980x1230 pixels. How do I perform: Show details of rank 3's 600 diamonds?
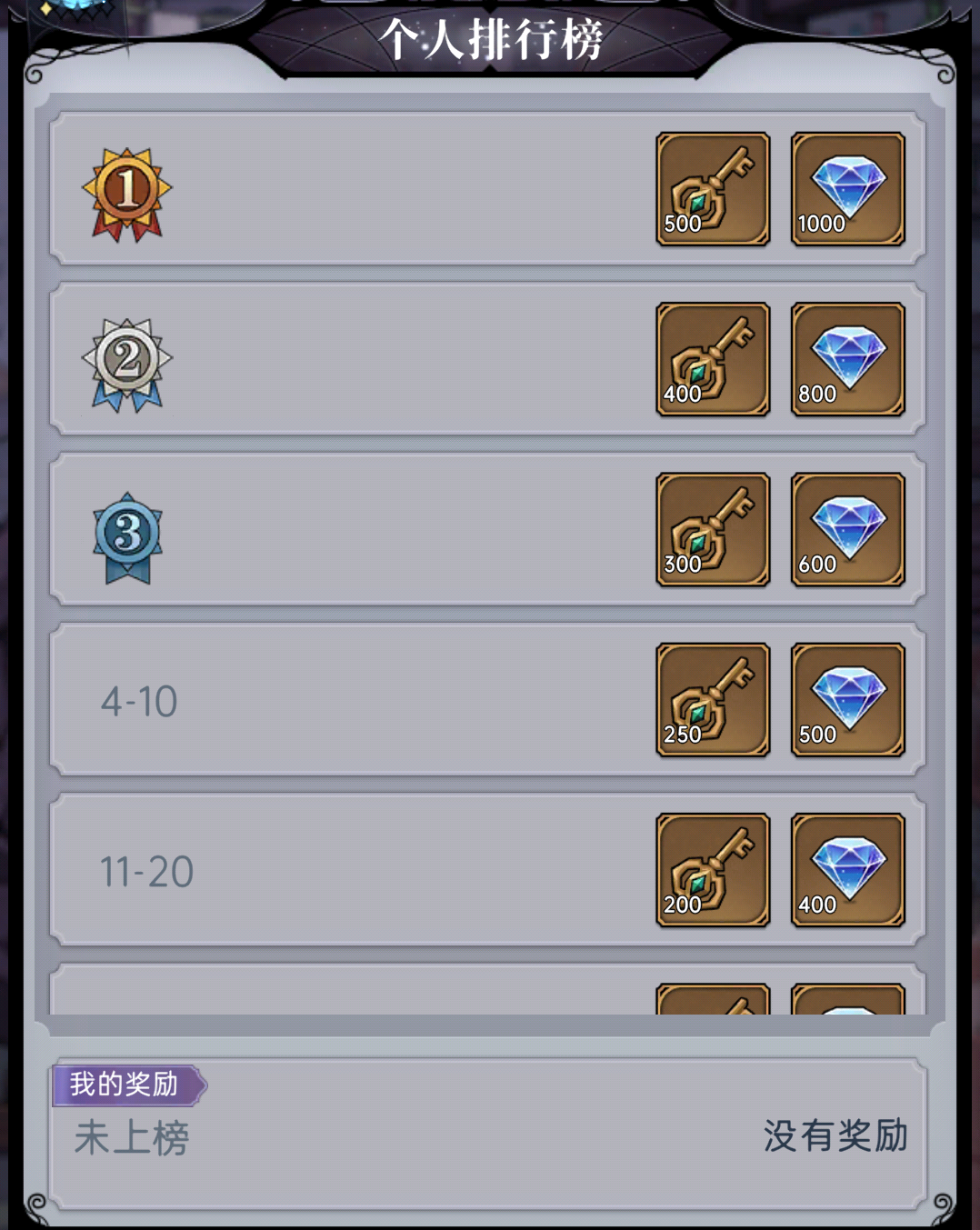coord(847,529)
